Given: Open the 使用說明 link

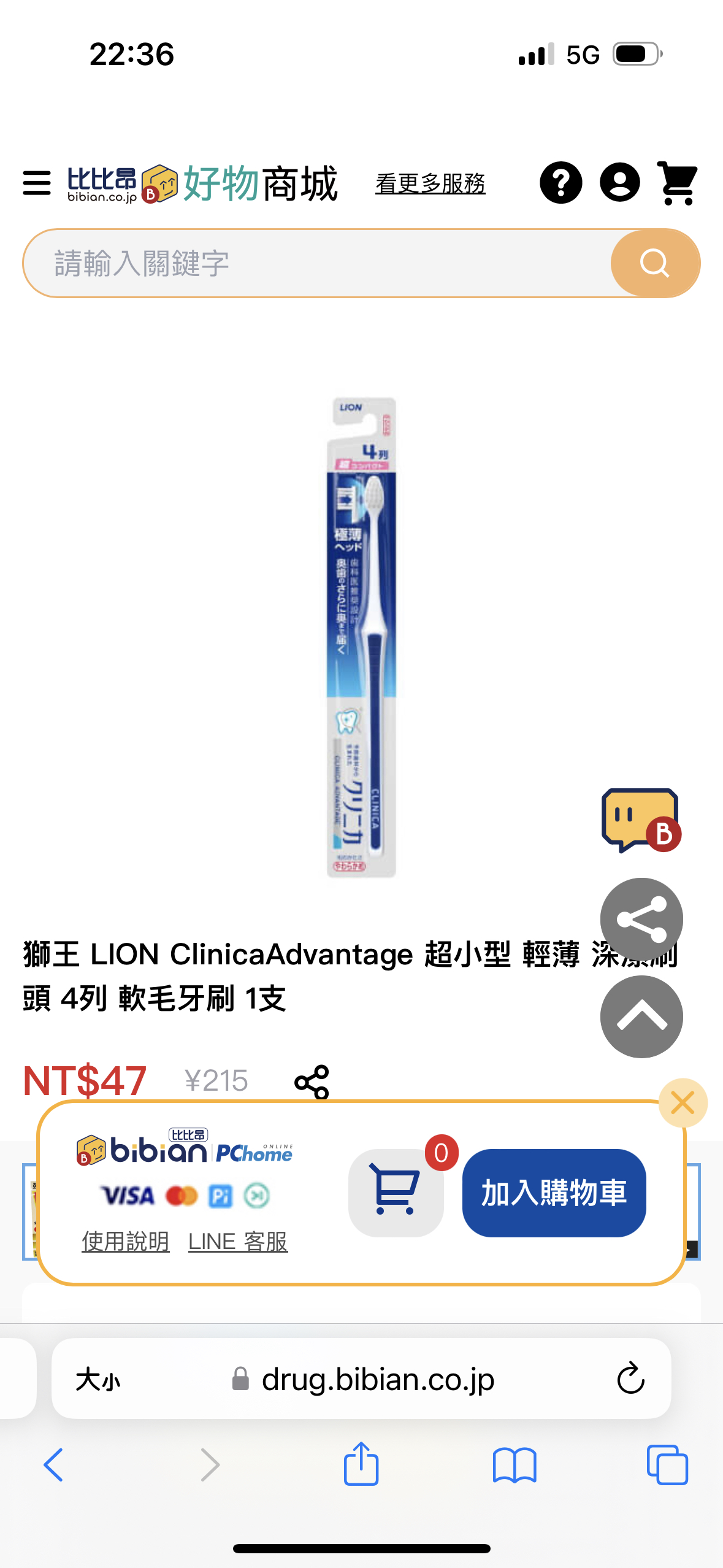Looking at the screenshot, I should tap(125, 1242).
